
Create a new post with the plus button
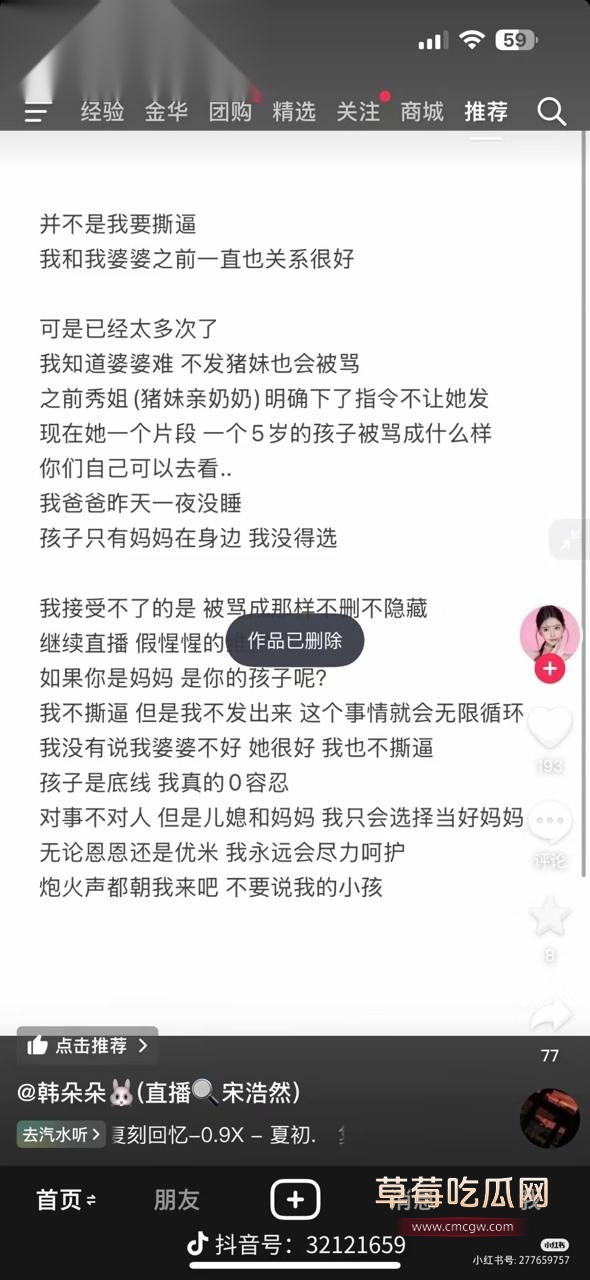coord(295,1200)
